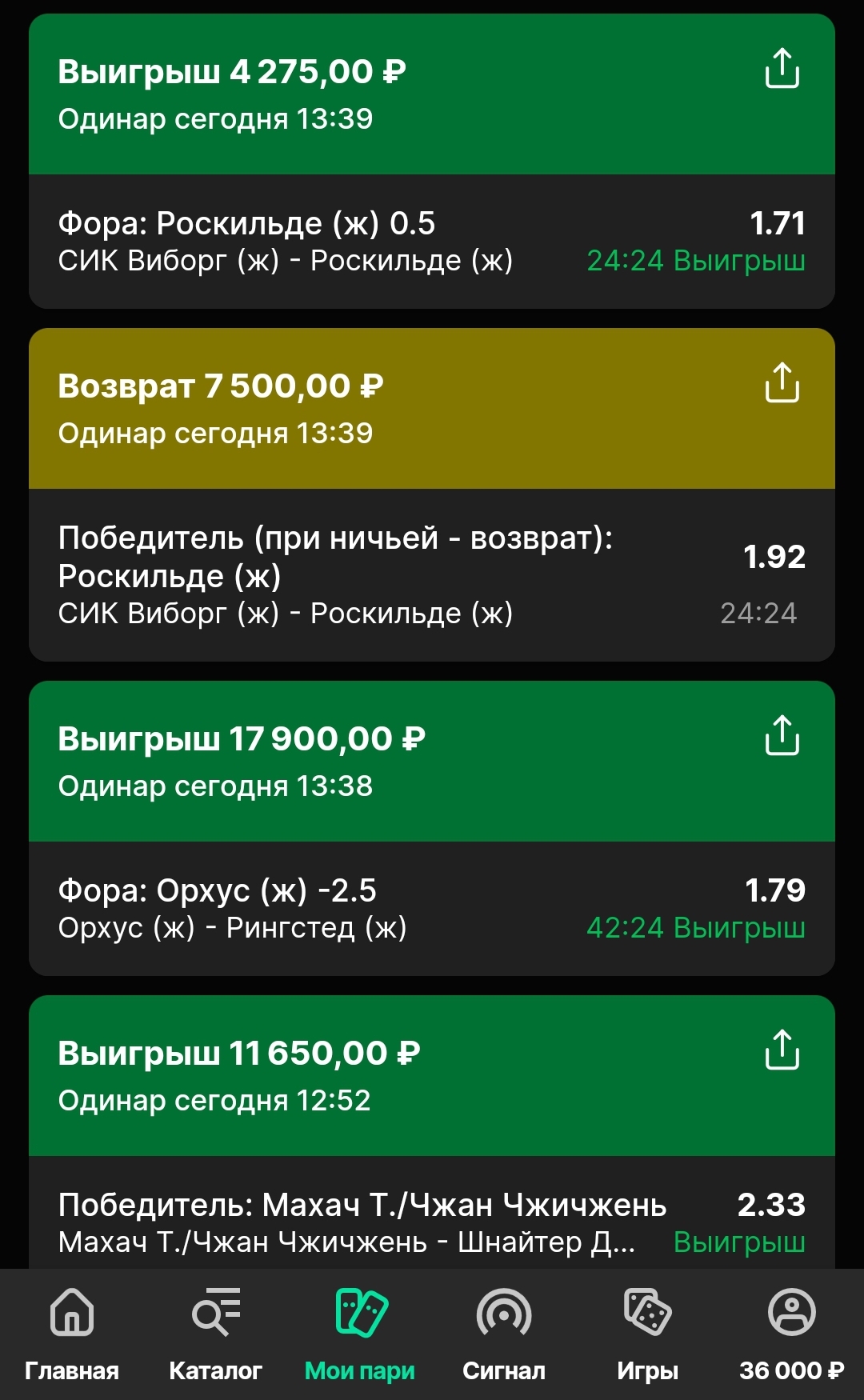Share the 7 500,00 ₽ refund bet
864x1400 pixels.
point(782,382)
